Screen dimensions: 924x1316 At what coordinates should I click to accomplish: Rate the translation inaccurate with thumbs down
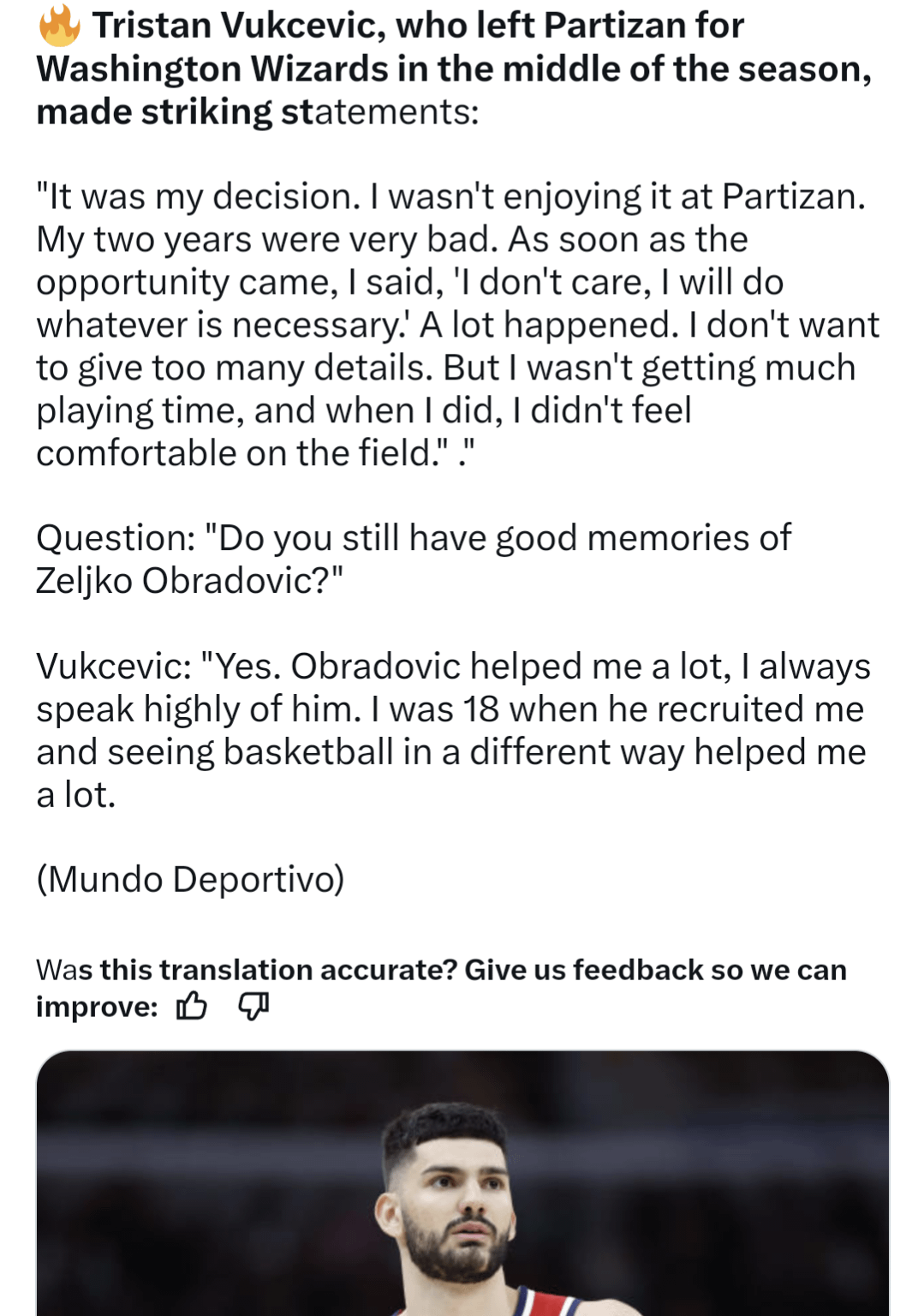click(x=253, y=1007)
